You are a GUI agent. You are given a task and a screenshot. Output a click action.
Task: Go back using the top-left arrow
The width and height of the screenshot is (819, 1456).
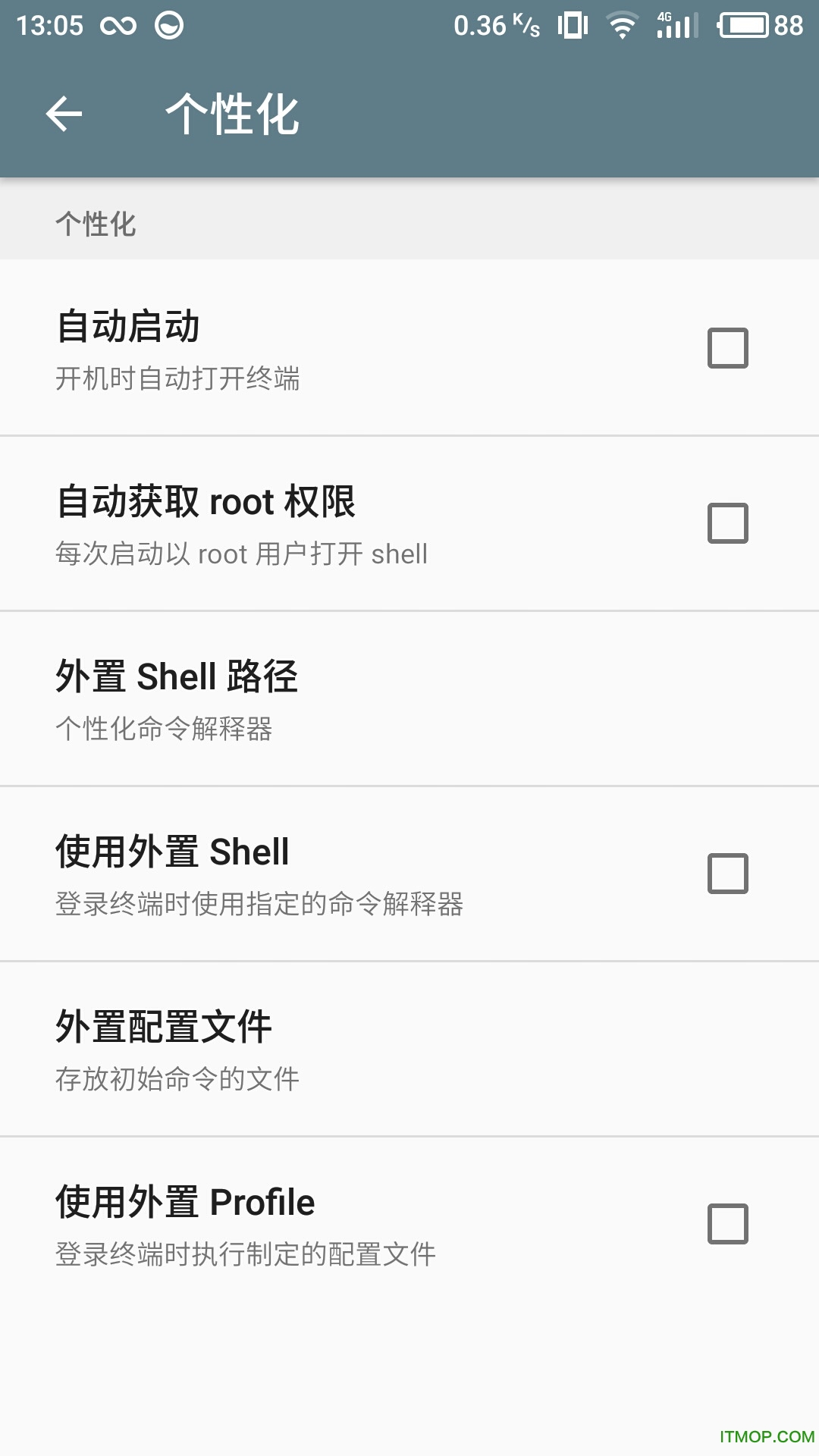pyautogui.click(x=64, y=115)
